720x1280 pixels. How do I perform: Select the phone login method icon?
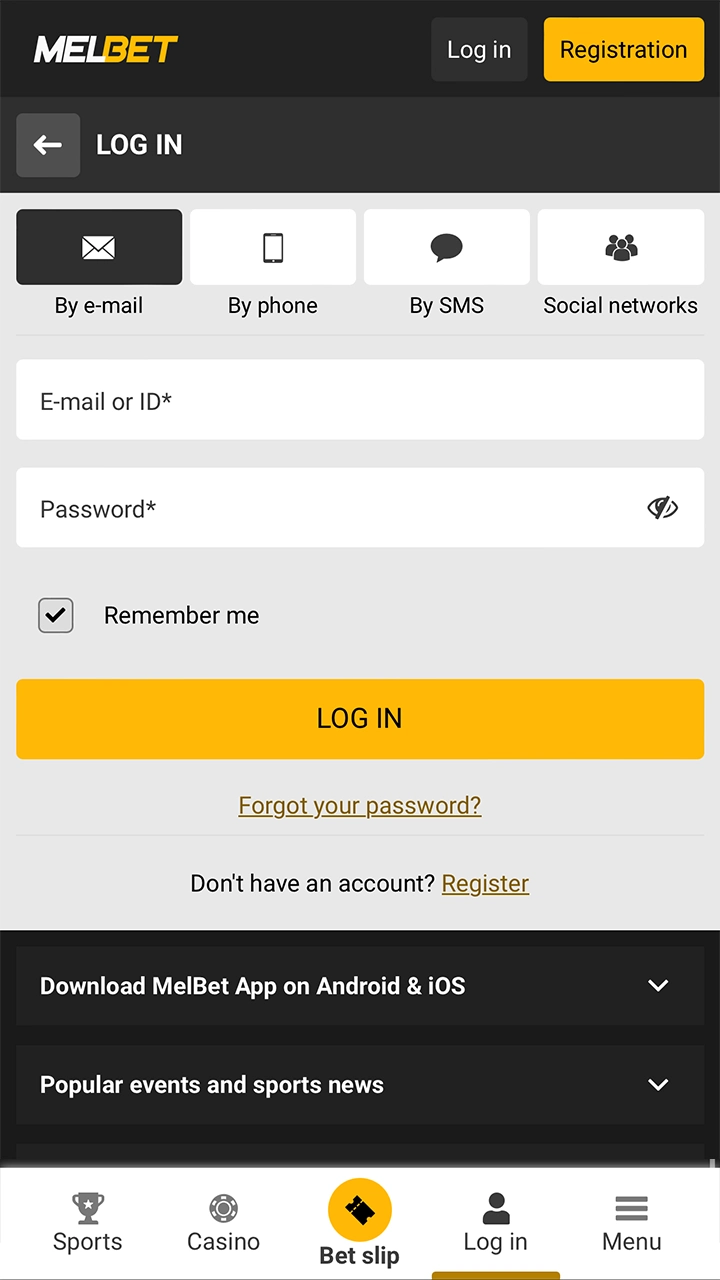coord(272,247)
